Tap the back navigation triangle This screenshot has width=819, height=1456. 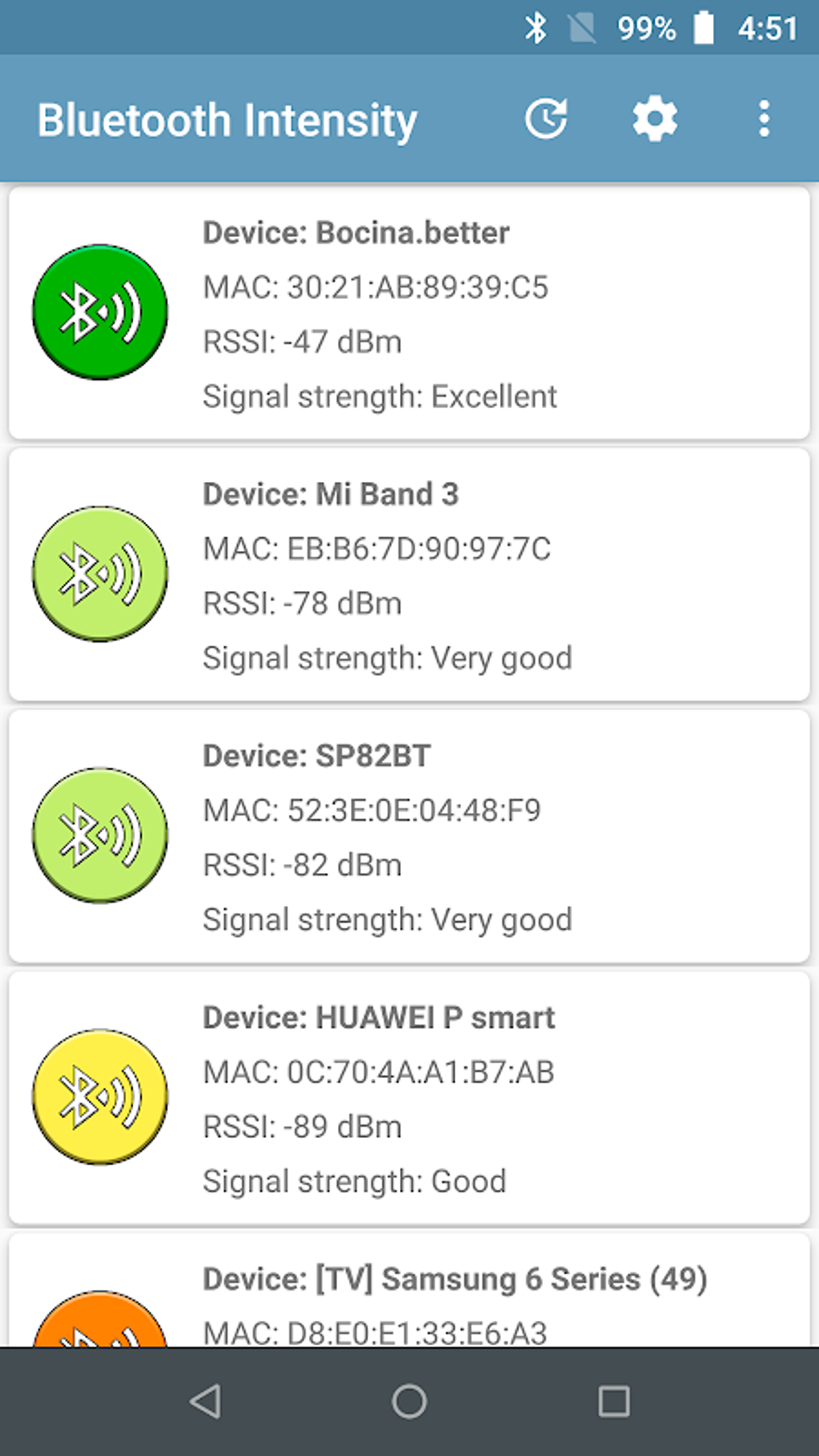206,1401
